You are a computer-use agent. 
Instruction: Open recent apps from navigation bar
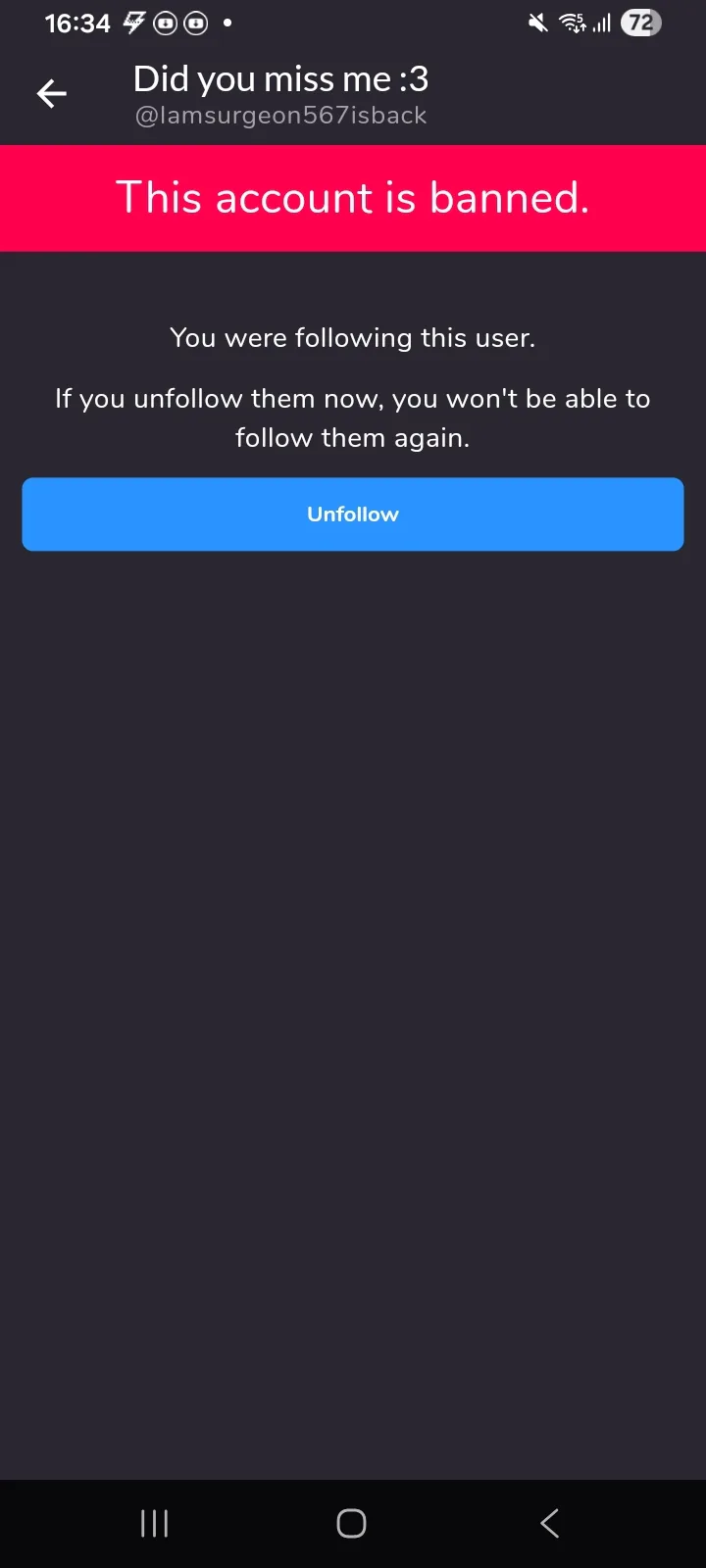pos(155,1523)
